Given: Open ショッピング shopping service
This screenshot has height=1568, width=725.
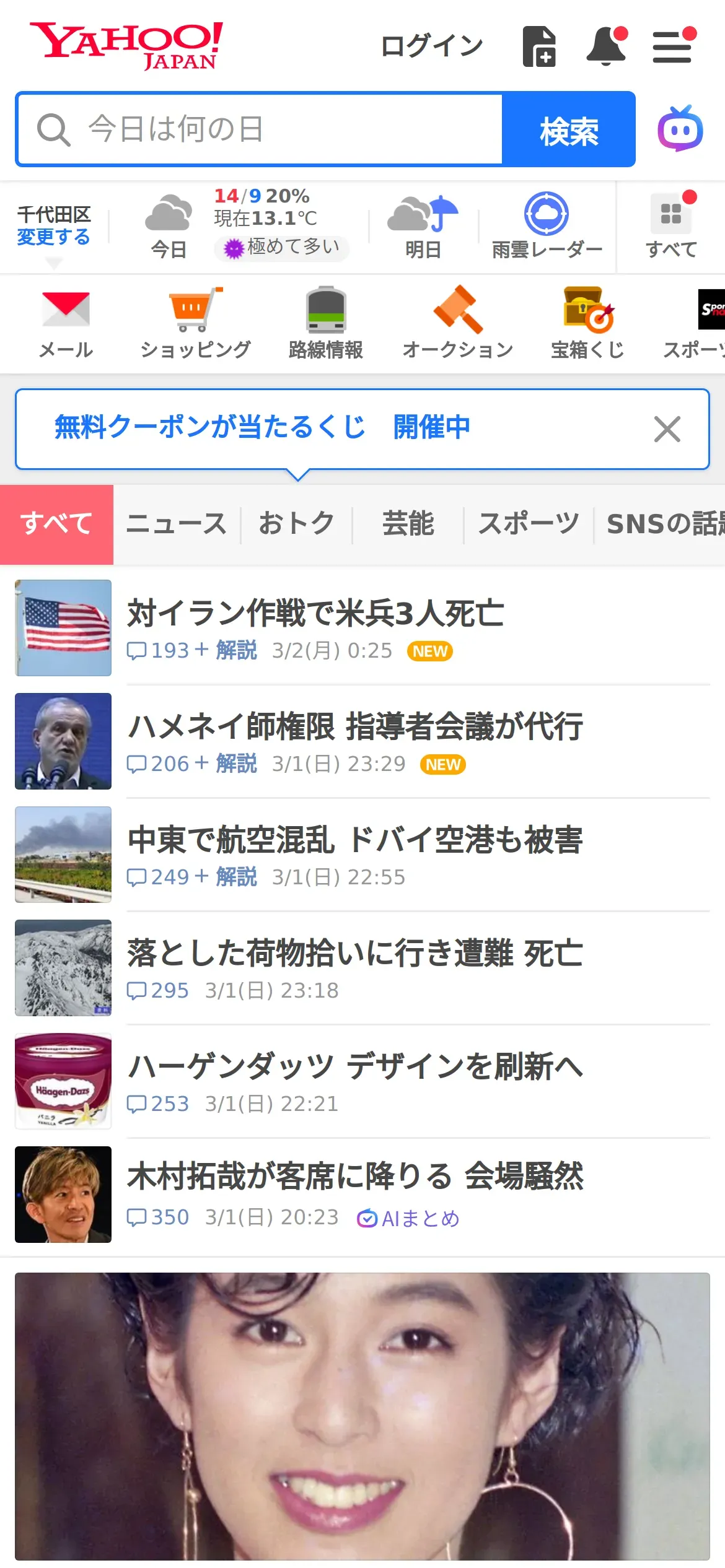Looking at the screenshot, I should [x=196, y=324].
